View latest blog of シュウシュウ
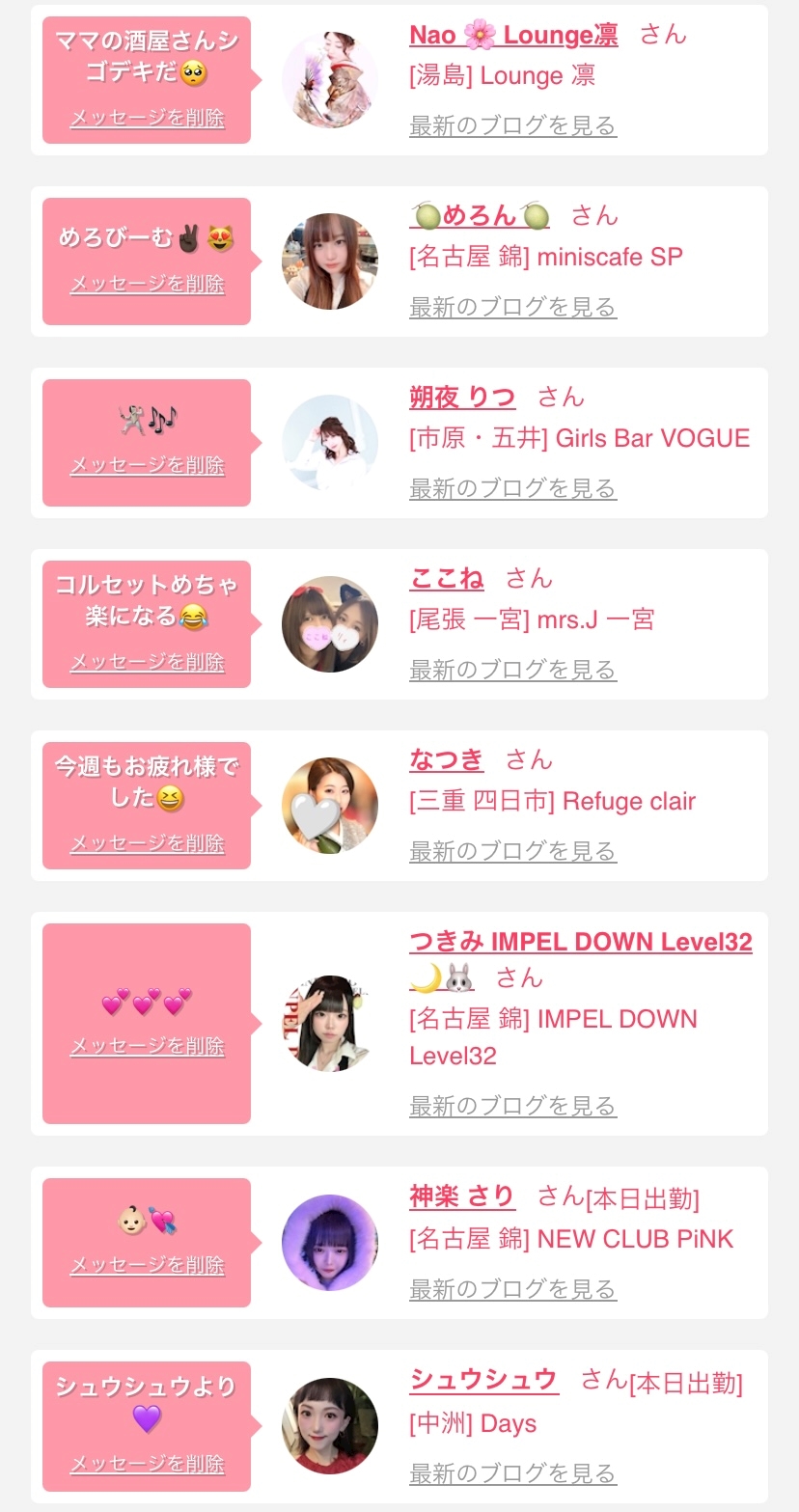Image resolution: width=799 pixels, height=1512 pixels. [512, 1474]
